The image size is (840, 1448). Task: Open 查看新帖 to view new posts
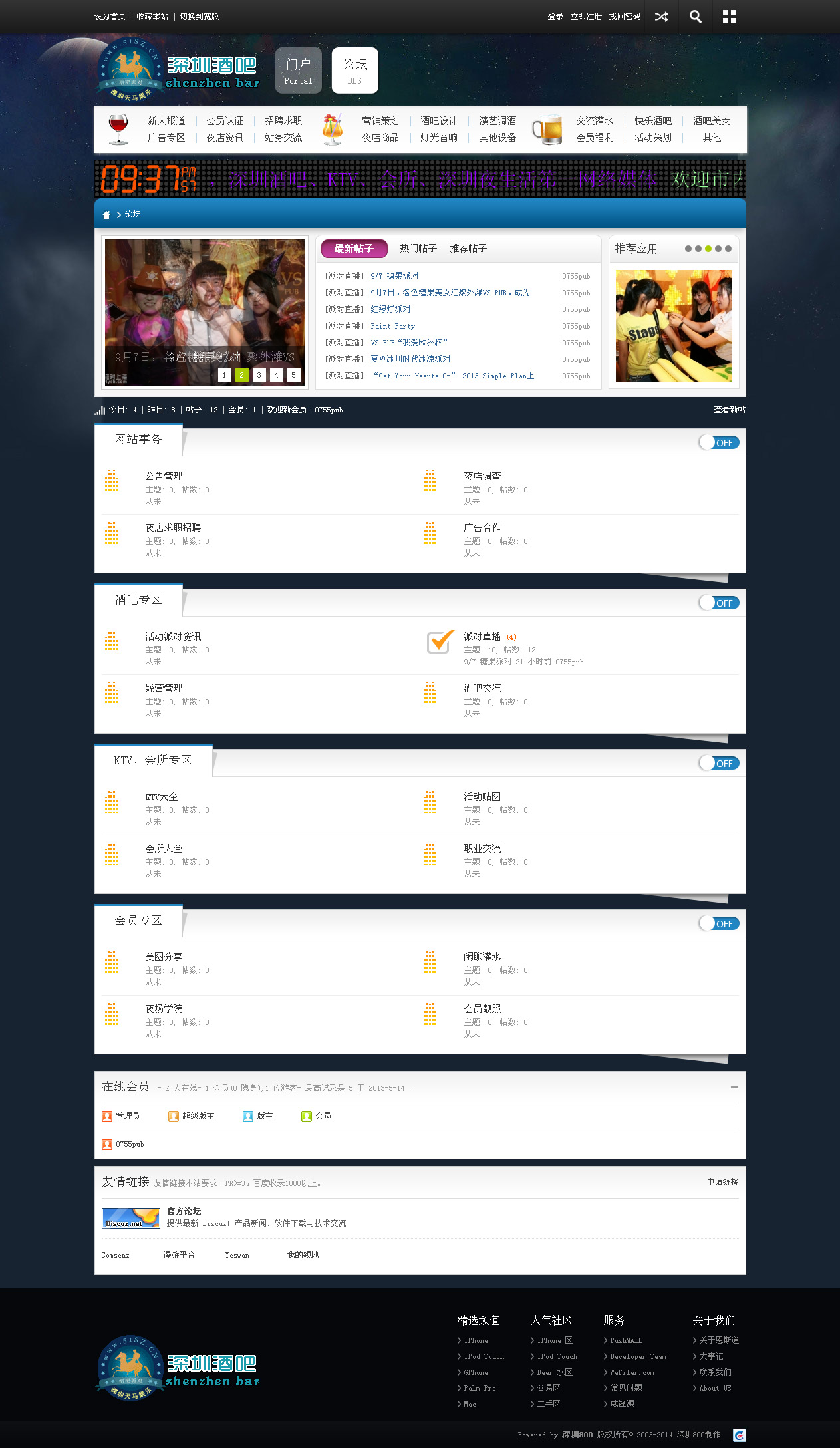pyautogui.click(x=729, y=410)
